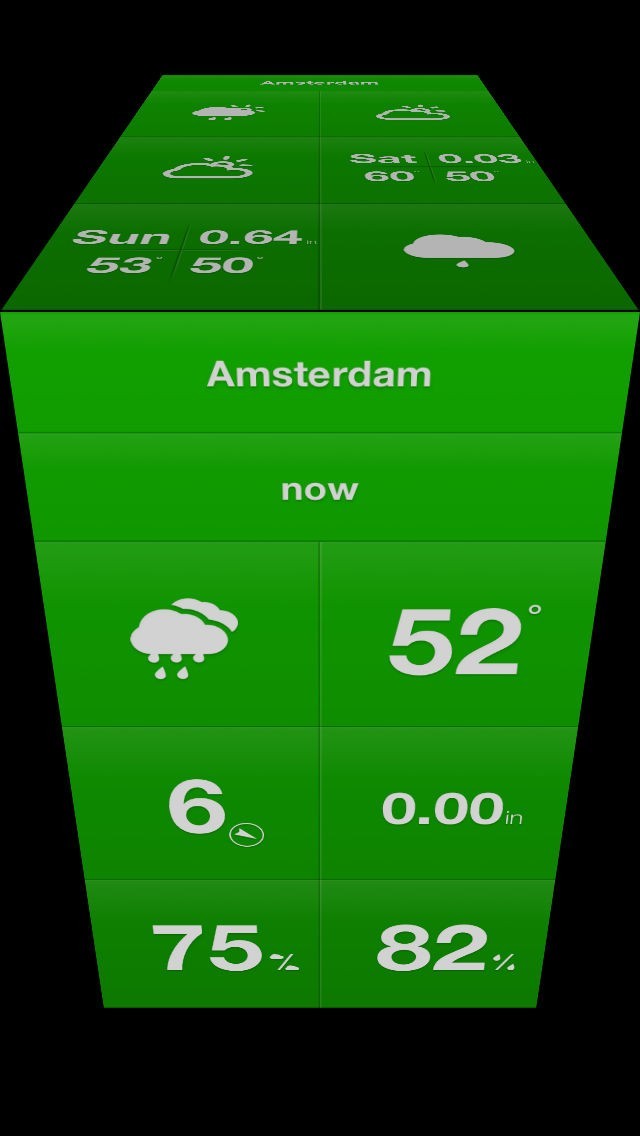
Task: Tap the Amsterdam city header tile
Action: tap(319, 374)
